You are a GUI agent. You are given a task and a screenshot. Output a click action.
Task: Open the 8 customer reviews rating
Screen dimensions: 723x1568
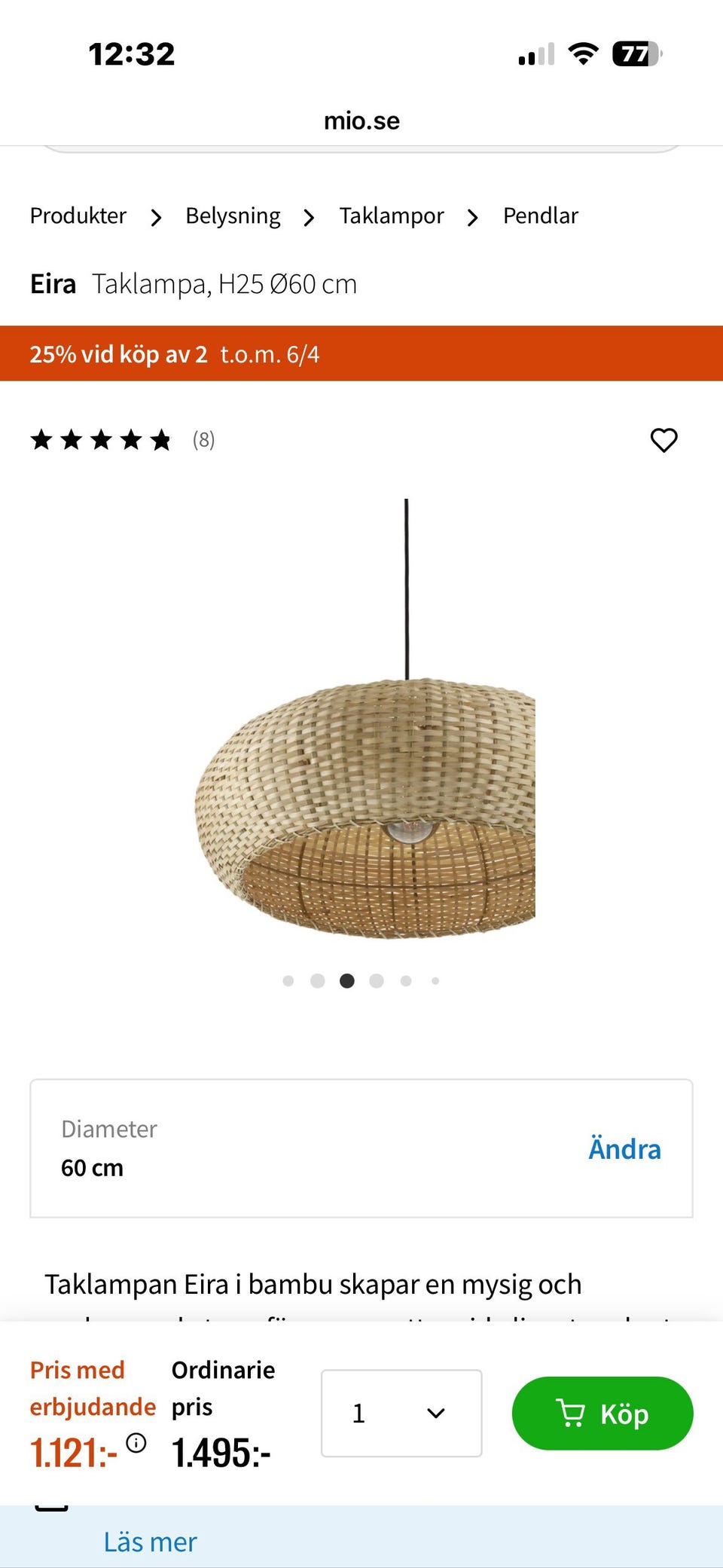click(120, 440)
